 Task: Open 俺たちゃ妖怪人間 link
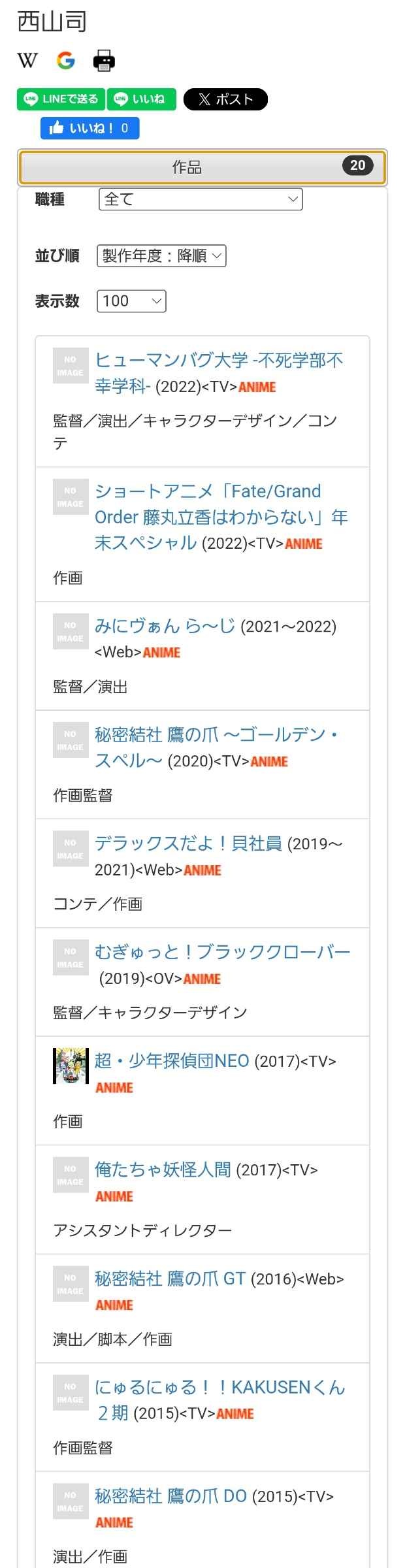coord(163,1169)
